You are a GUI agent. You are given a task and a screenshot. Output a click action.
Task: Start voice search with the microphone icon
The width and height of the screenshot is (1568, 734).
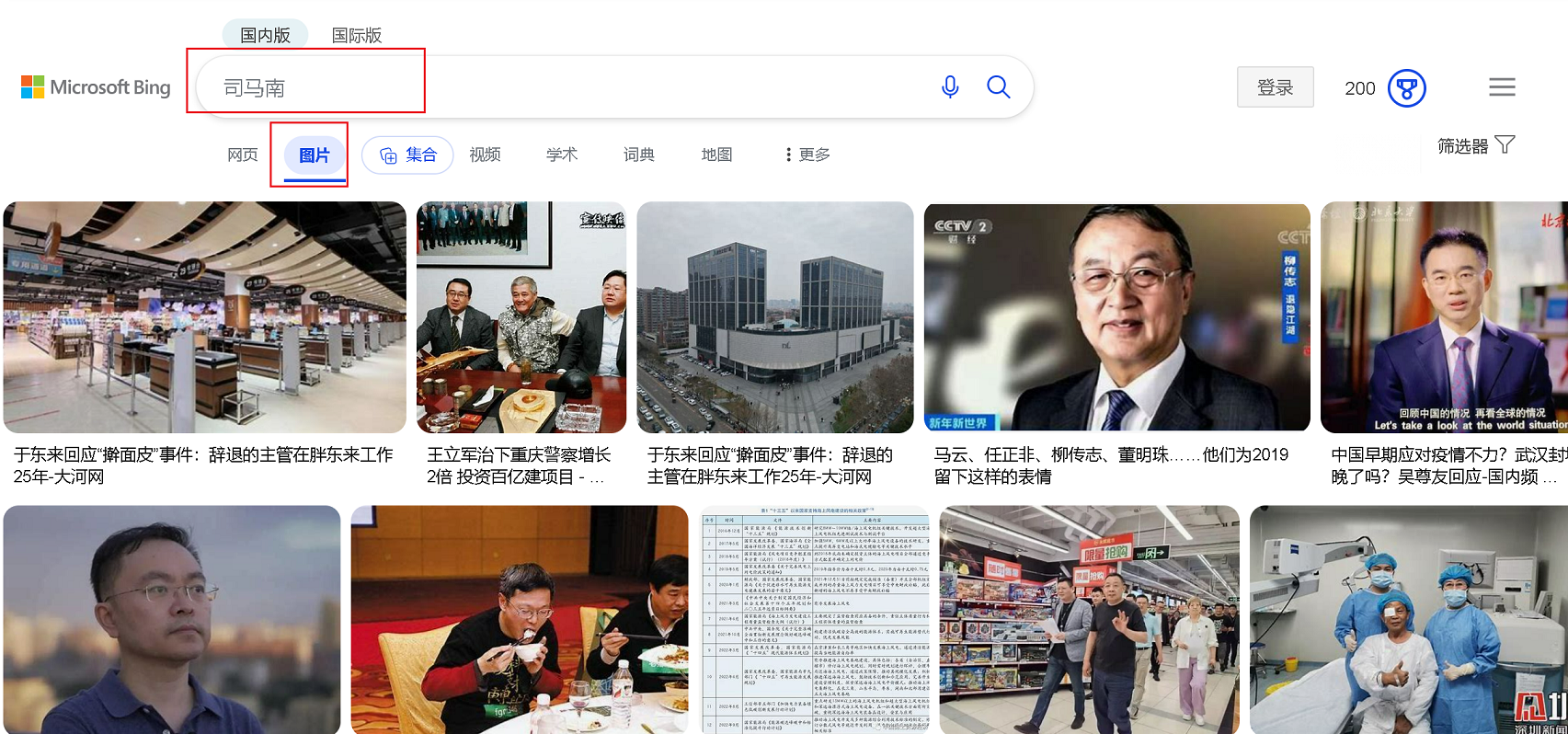tap(950, 87)
